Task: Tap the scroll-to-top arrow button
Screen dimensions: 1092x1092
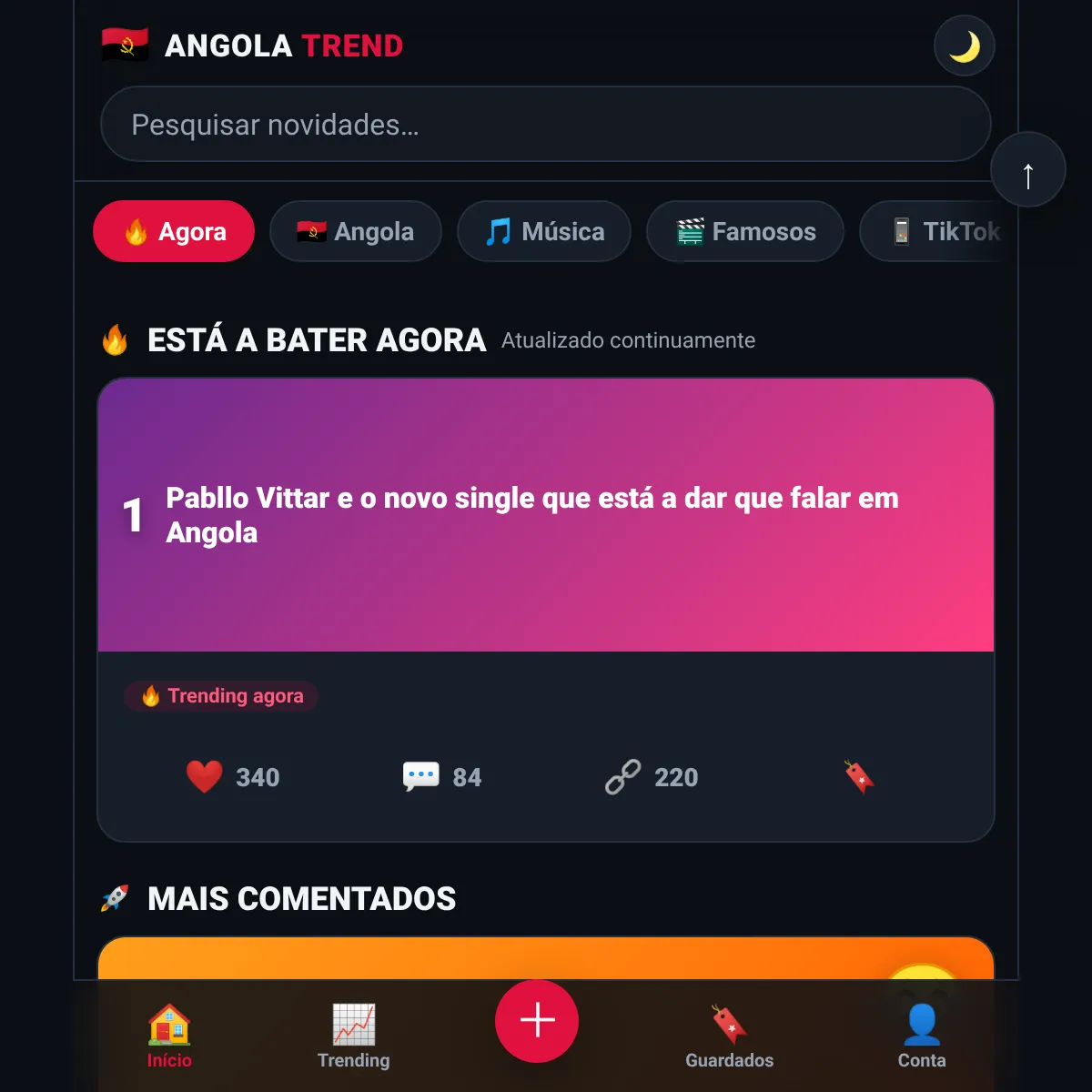Action: coord(1028,170)
